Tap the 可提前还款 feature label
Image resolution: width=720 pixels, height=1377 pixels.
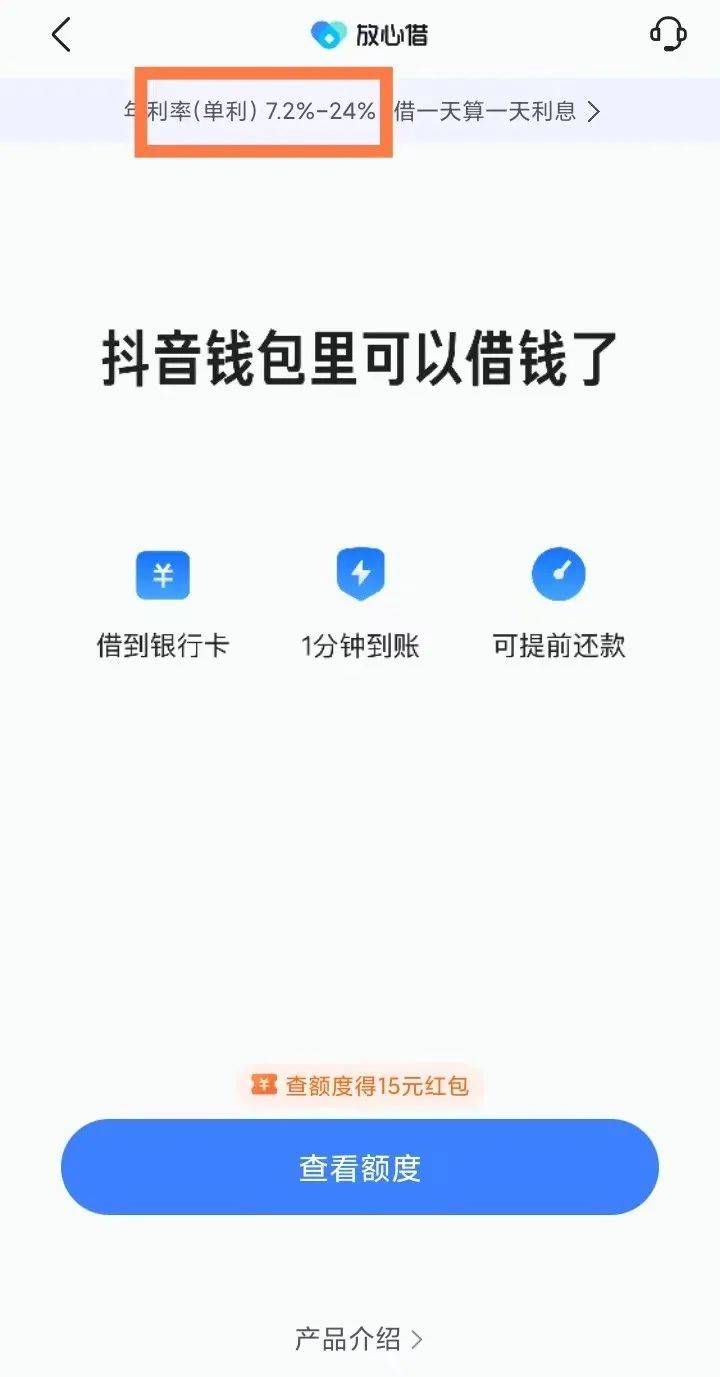point(559,645)
